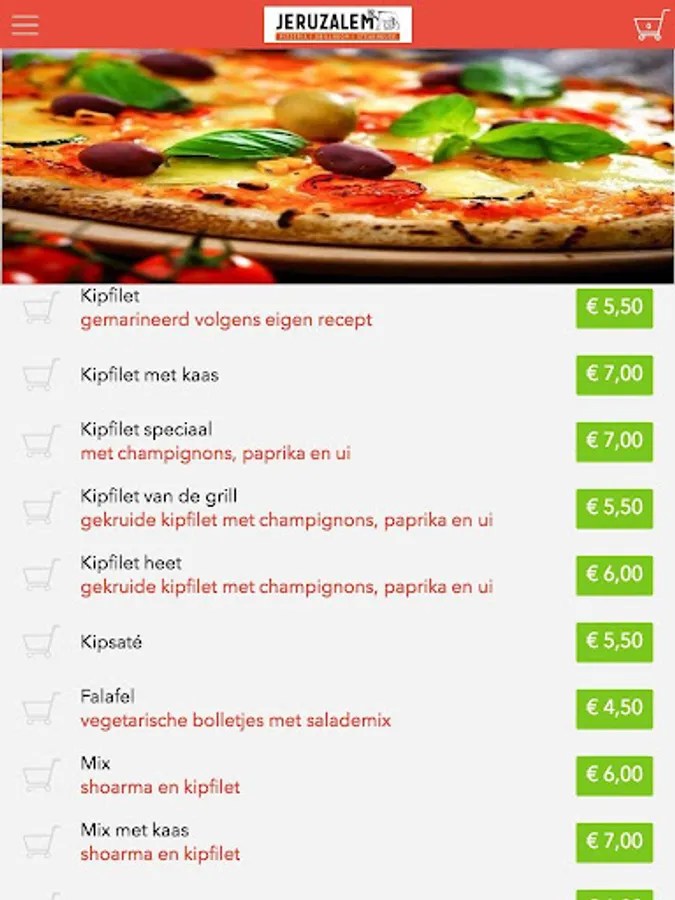Add Kipfilet for € 5,50 to cart

coord(614,308)
